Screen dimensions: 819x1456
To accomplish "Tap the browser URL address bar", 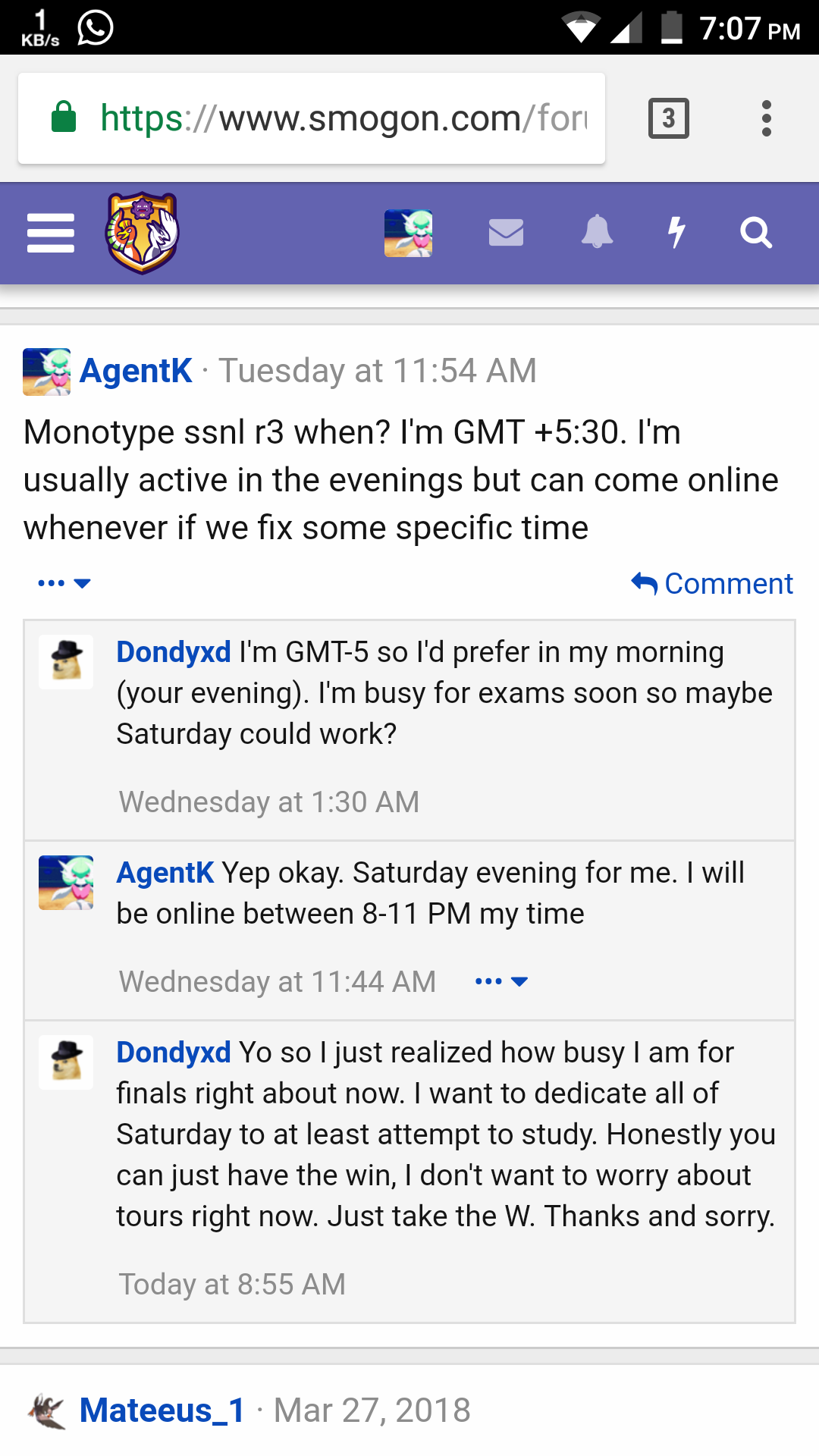I will 312,118.
